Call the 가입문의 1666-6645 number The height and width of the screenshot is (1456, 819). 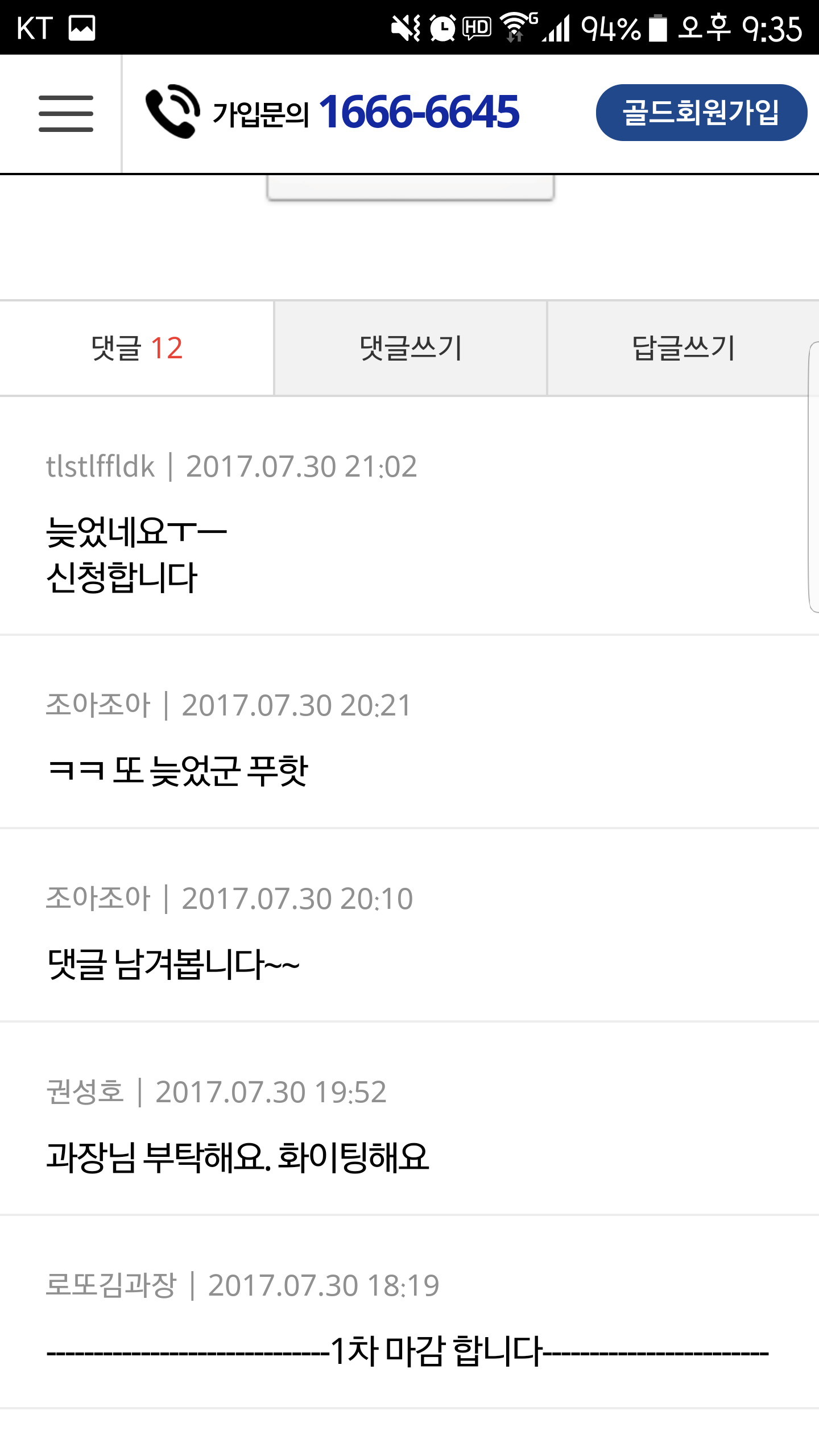coord(333,112)
